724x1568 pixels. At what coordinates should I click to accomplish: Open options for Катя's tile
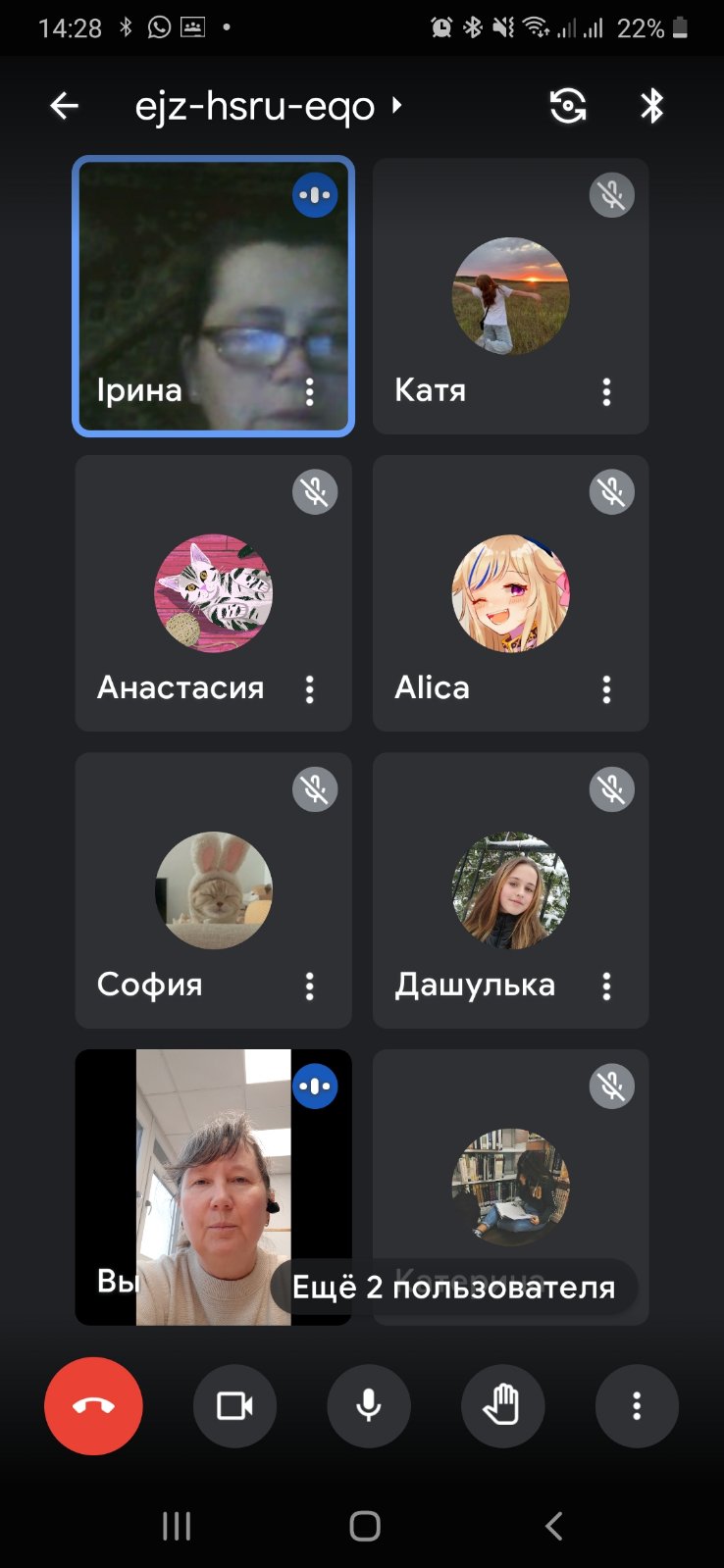(606, 392)
